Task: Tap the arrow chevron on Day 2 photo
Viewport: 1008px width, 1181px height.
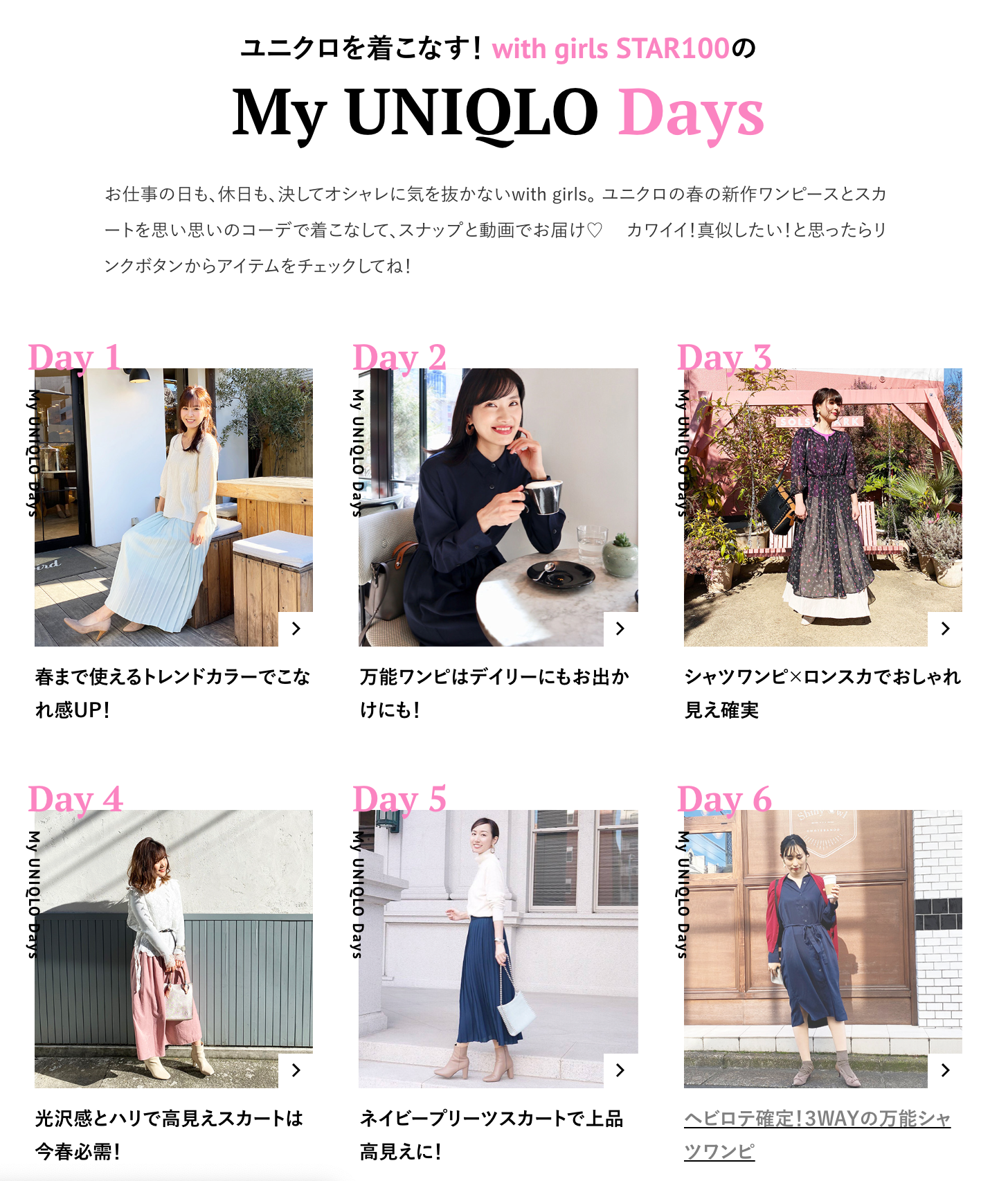Action: pos(620,629)
